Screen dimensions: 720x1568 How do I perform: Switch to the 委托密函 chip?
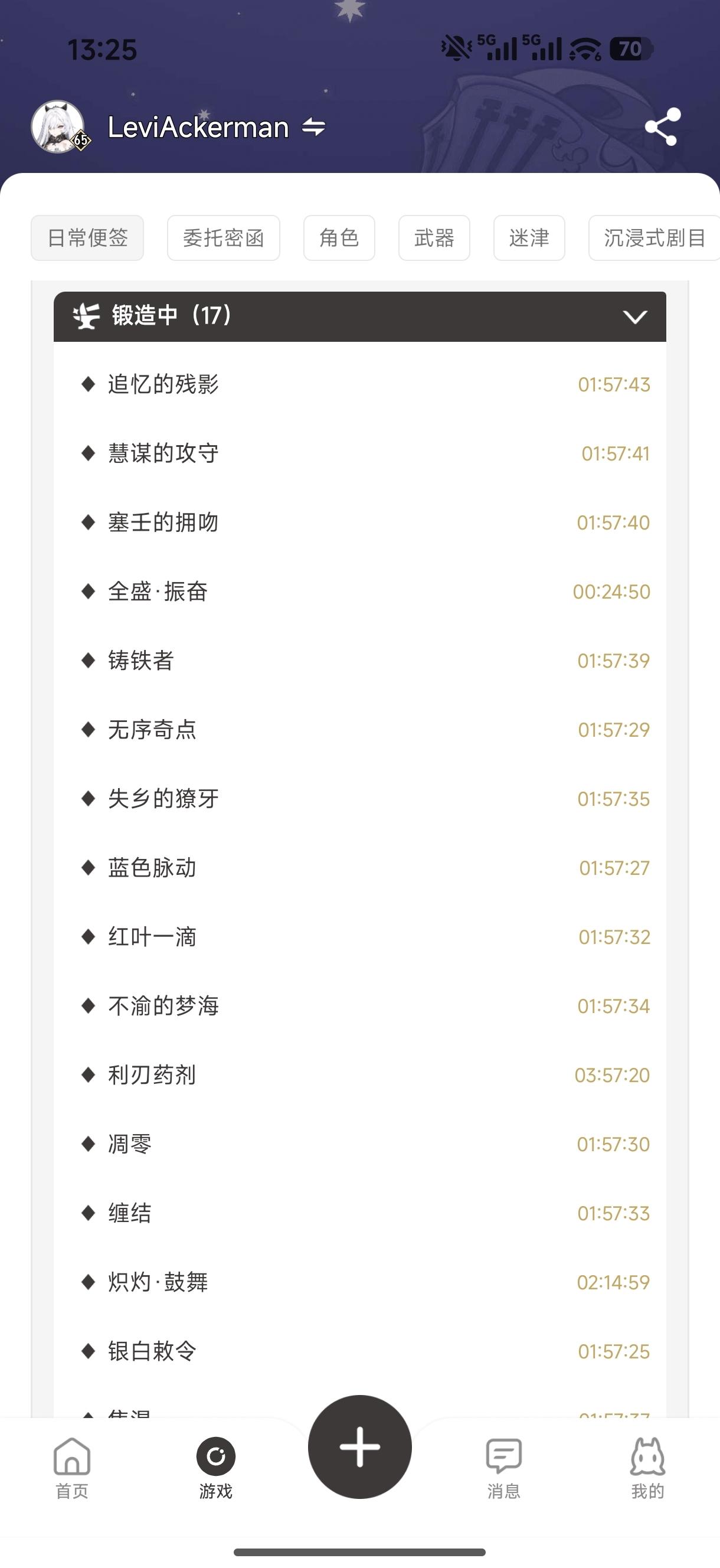click(x=223, y=238)
